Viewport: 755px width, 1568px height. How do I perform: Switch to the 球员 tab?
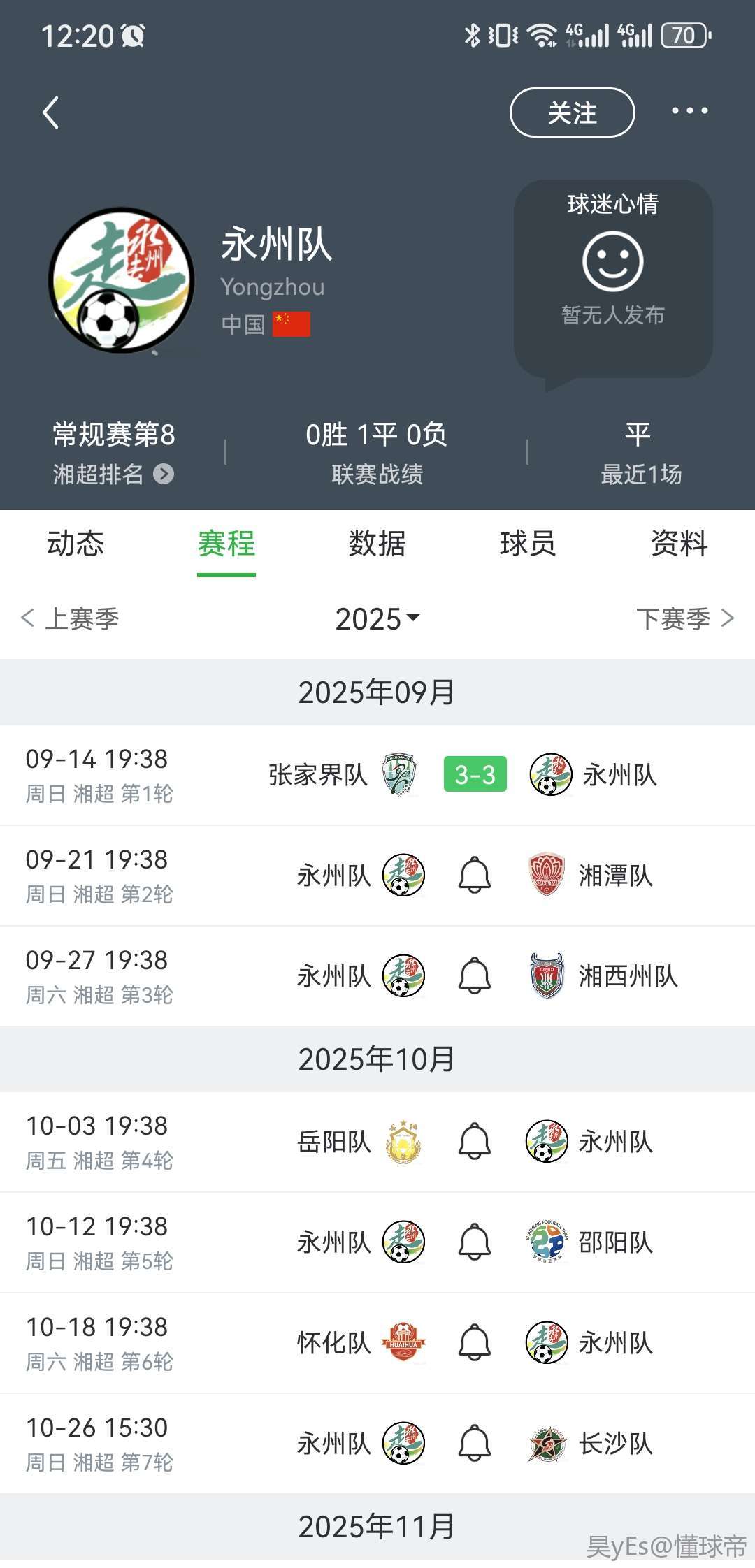click(528, 544)
